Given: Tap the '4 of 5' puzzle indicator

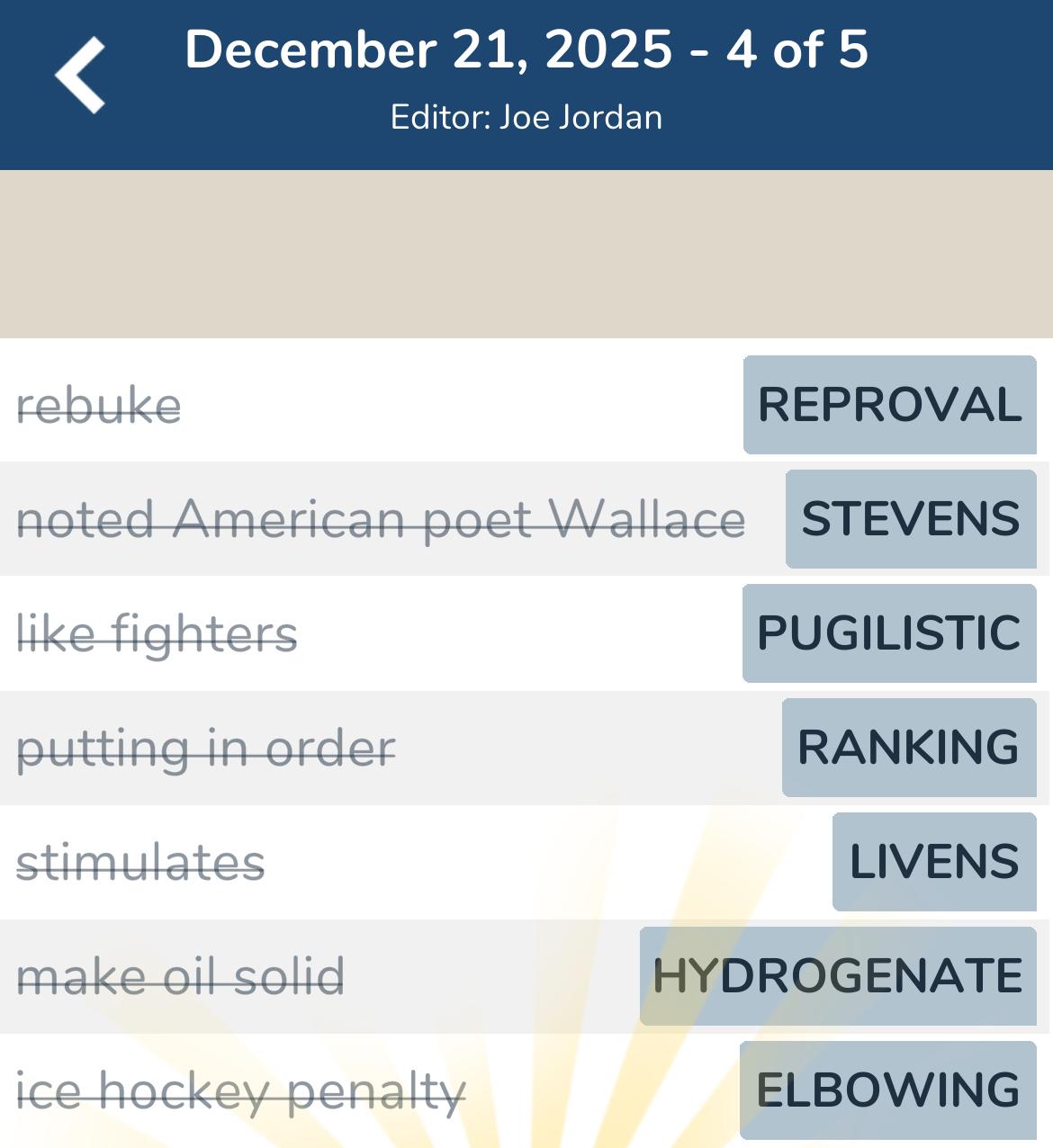Looking at the screenshot, I should tap(792, 52).
